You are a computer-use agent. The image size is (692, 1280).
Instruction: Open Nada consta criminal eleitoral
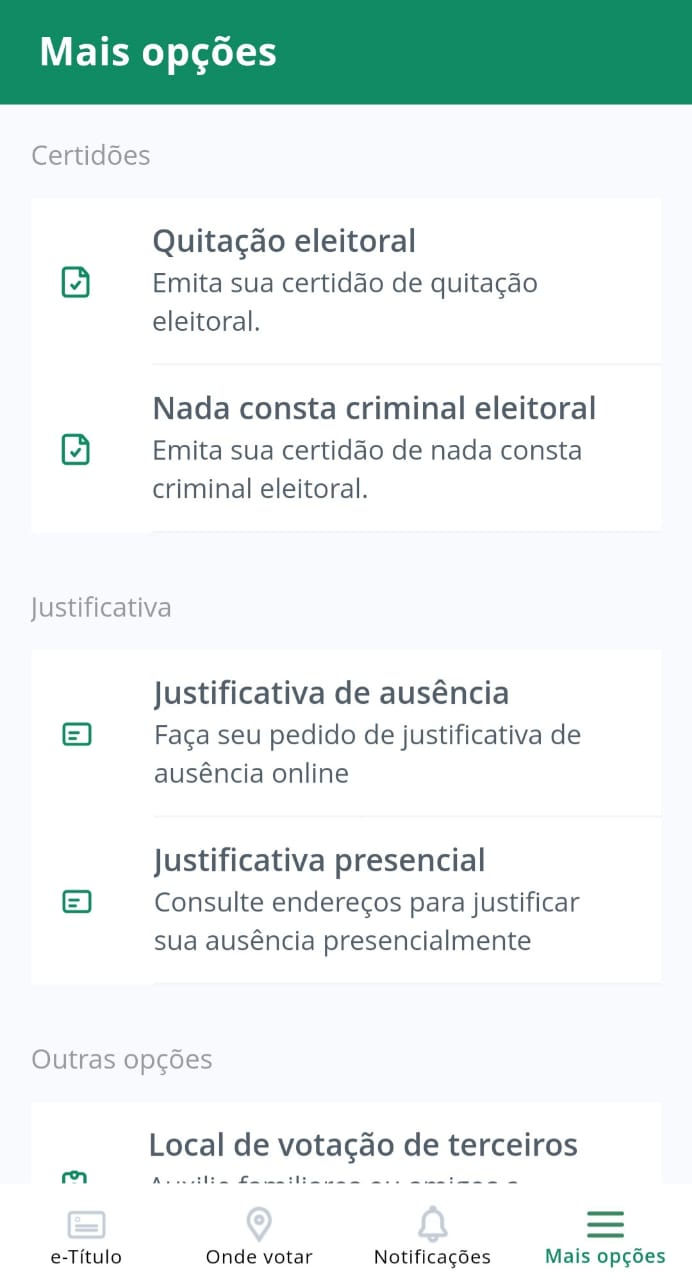point(346,448)
